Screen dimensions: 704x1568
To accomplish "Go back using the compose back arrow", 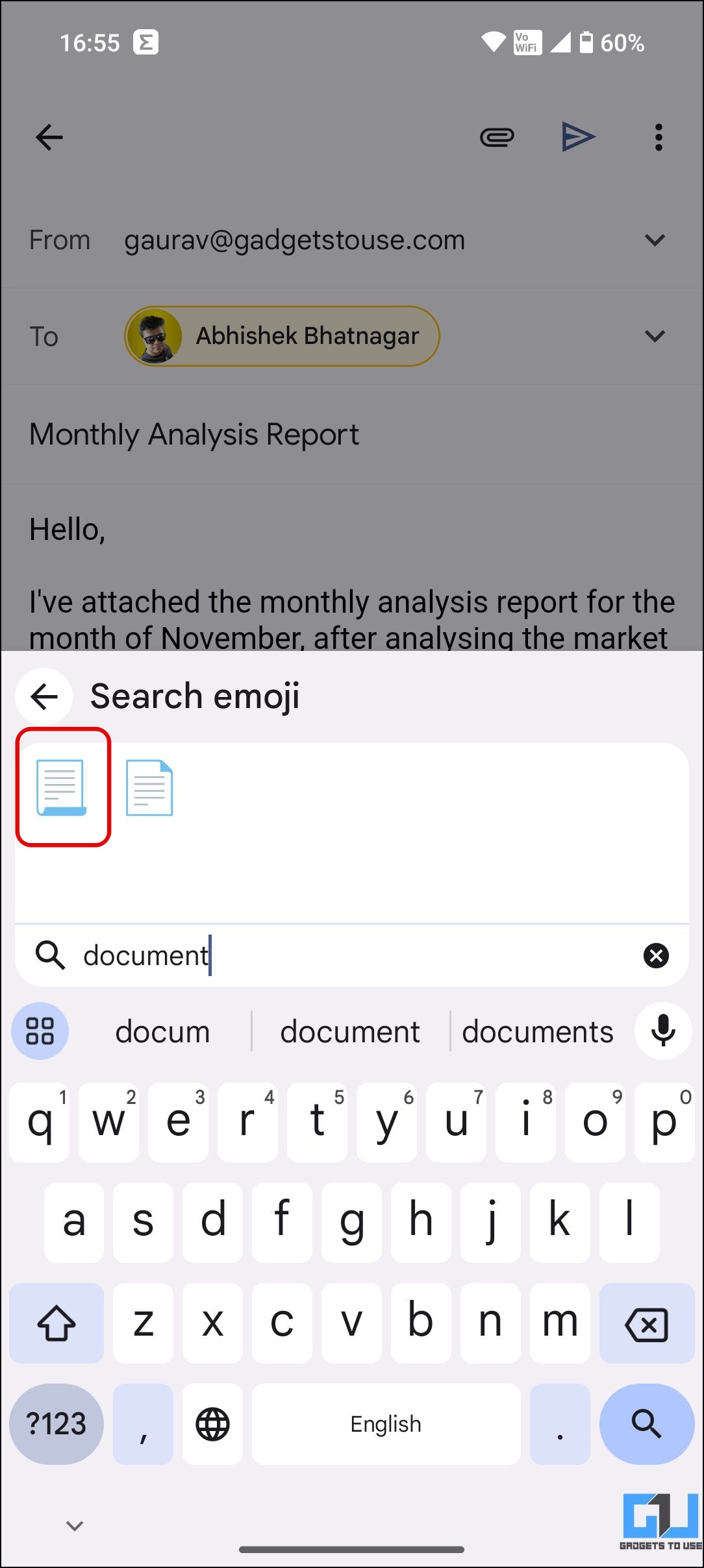I will coord(49,136).
